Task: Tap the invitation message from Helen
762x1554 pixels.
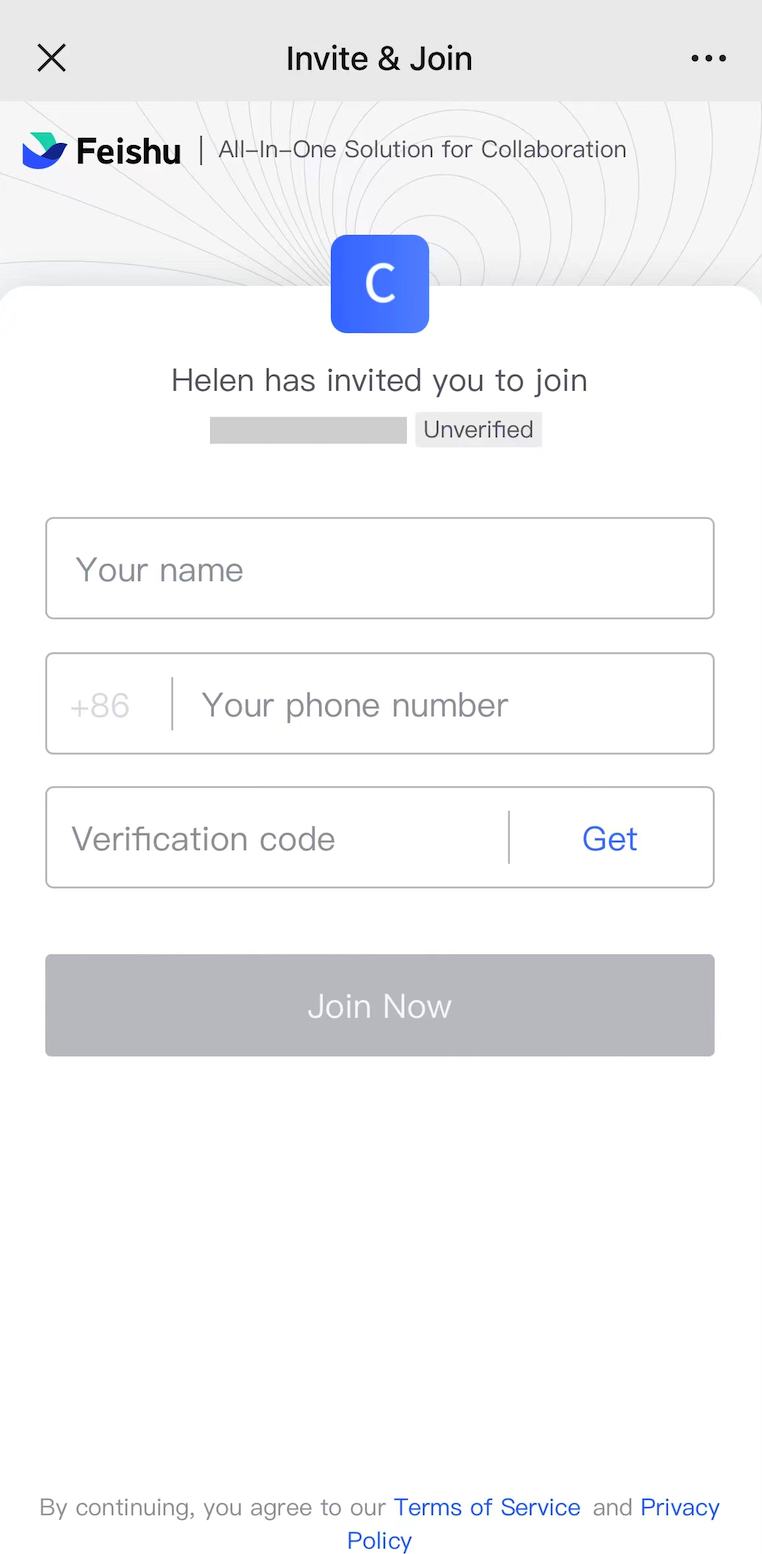Action: click(x=379, y=380)
